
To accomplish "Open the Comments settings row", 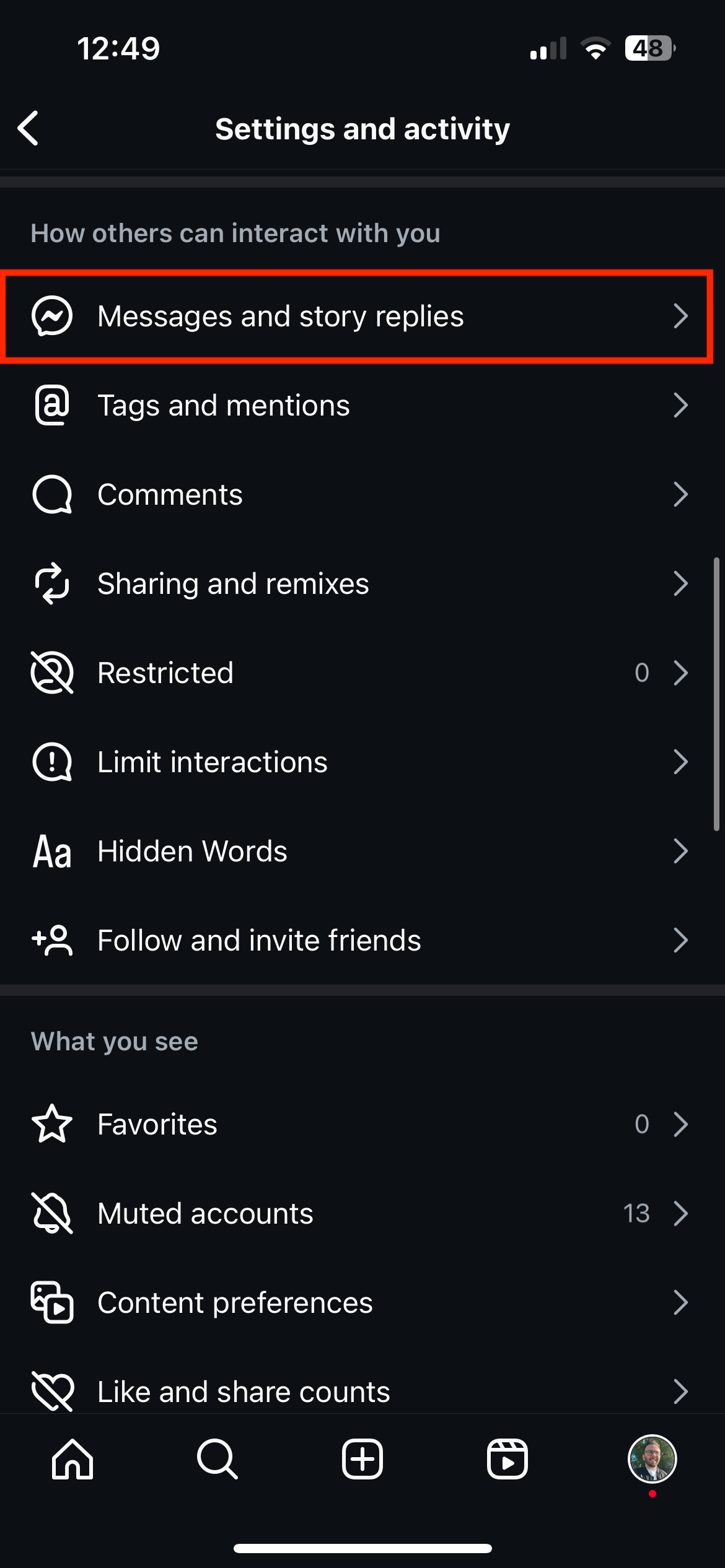I will click(x=362, y=495).
